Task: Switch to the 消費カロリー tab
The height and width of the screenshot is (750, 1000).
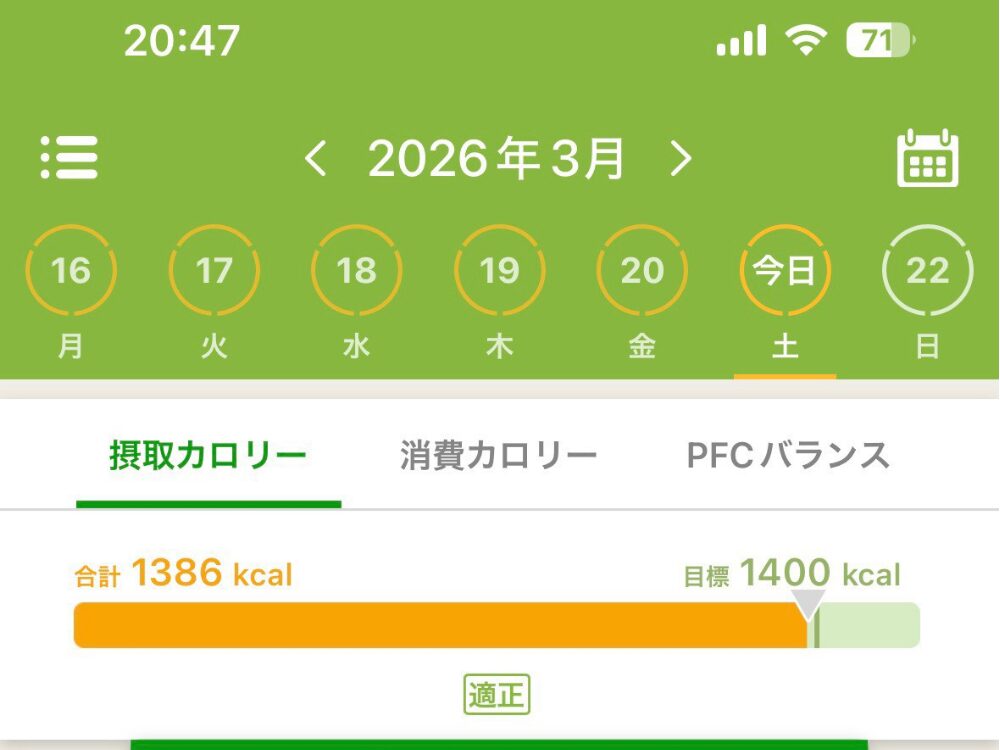Action: point(498,456)
